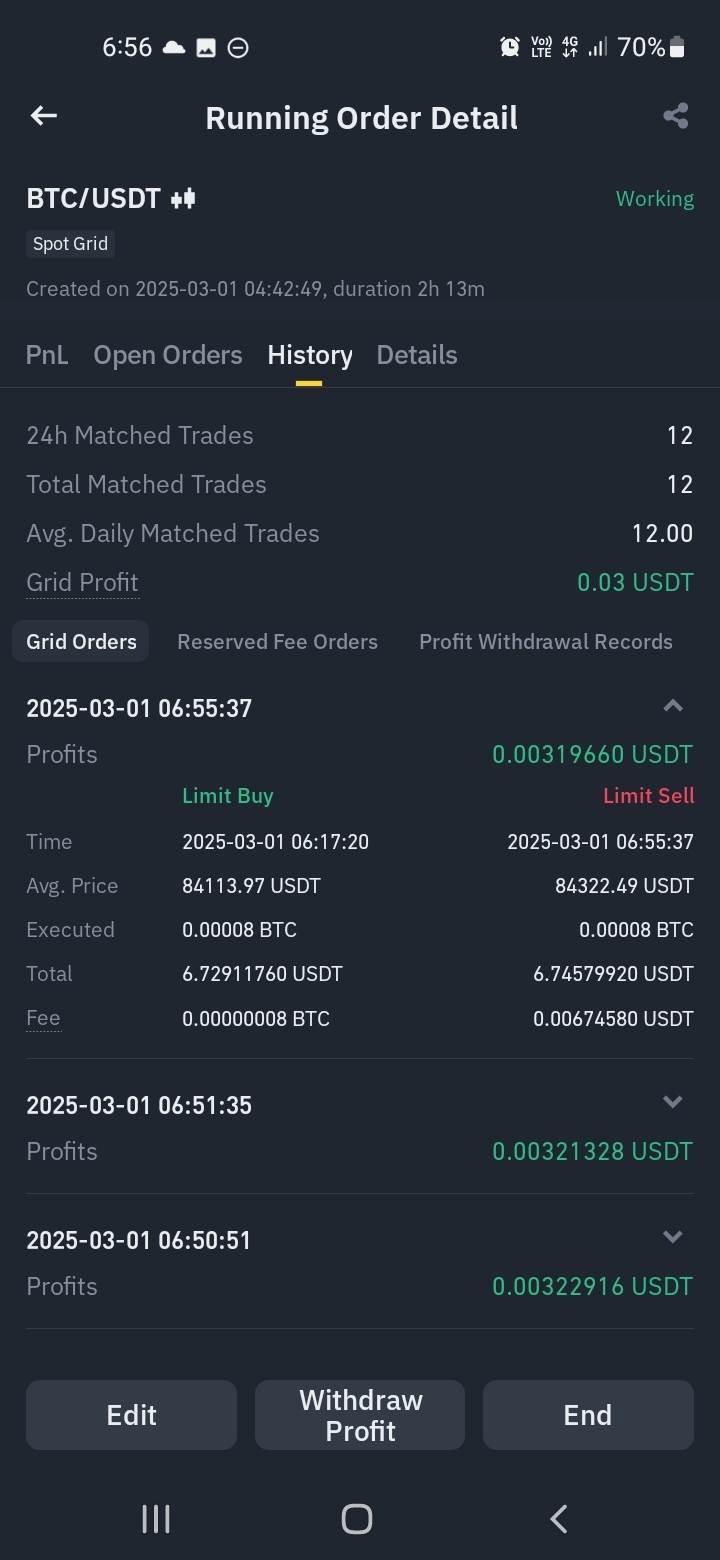Expand the 2025-03-01 06:50:51 trade entry

tap(672, 1236)
